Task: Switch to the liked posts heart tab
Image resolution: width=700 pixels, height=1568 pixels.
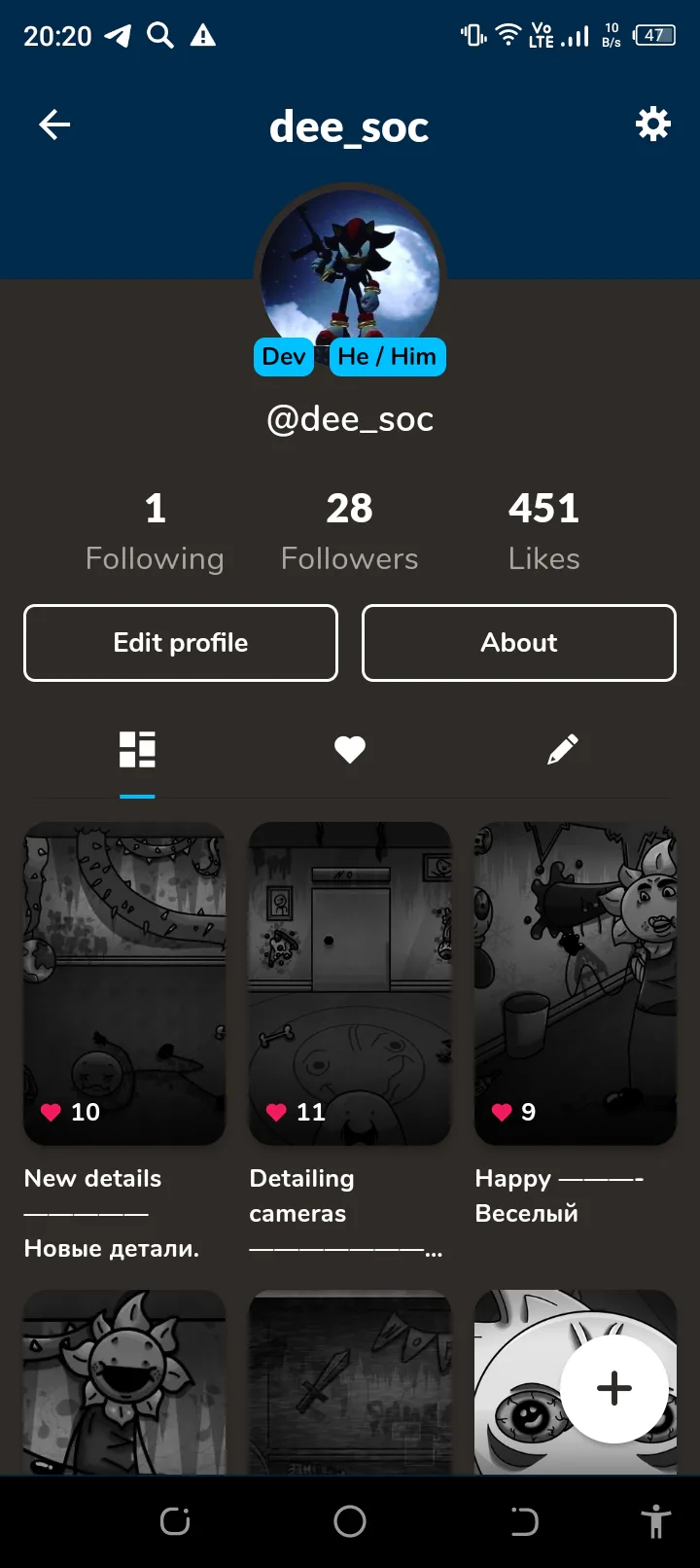Action: 350,750
